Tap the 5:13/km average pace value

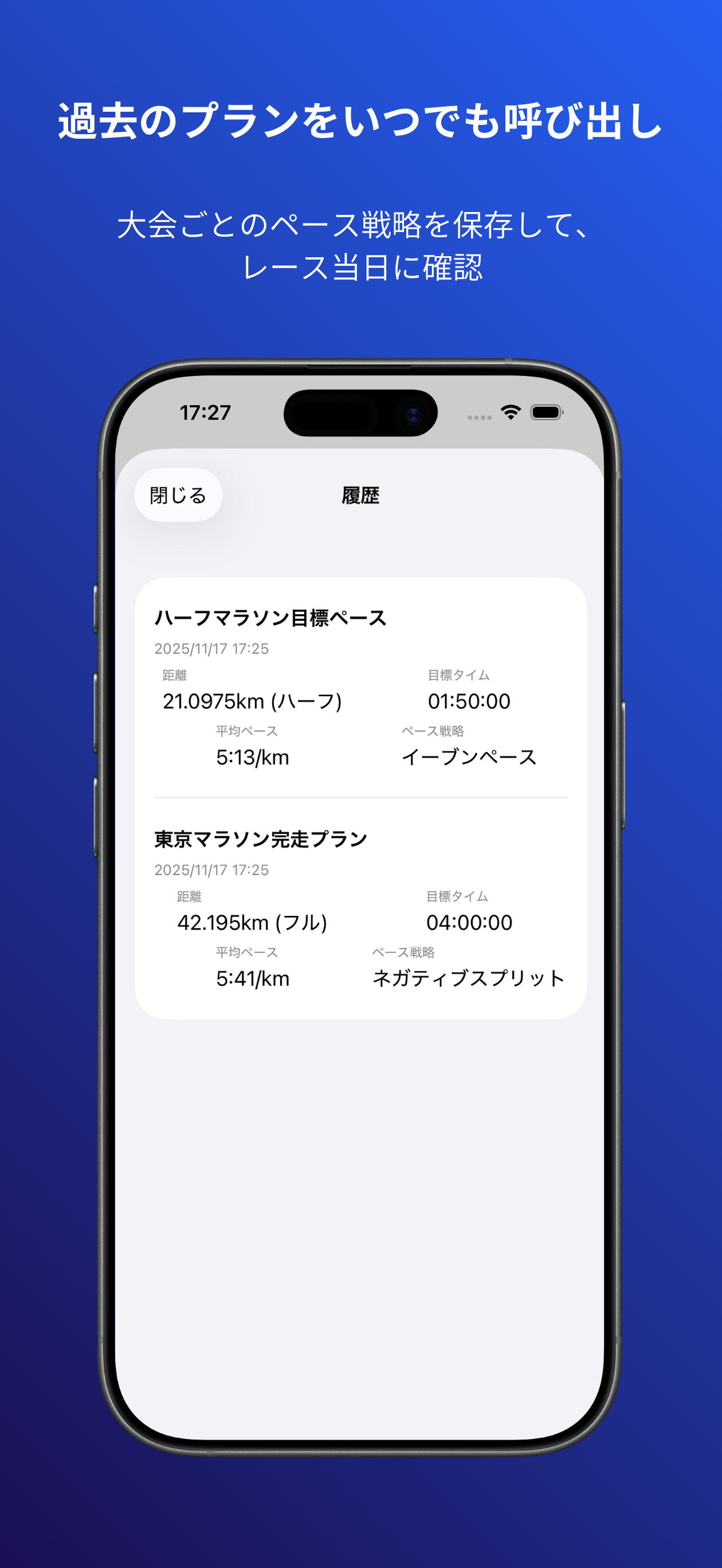(253, 757)
